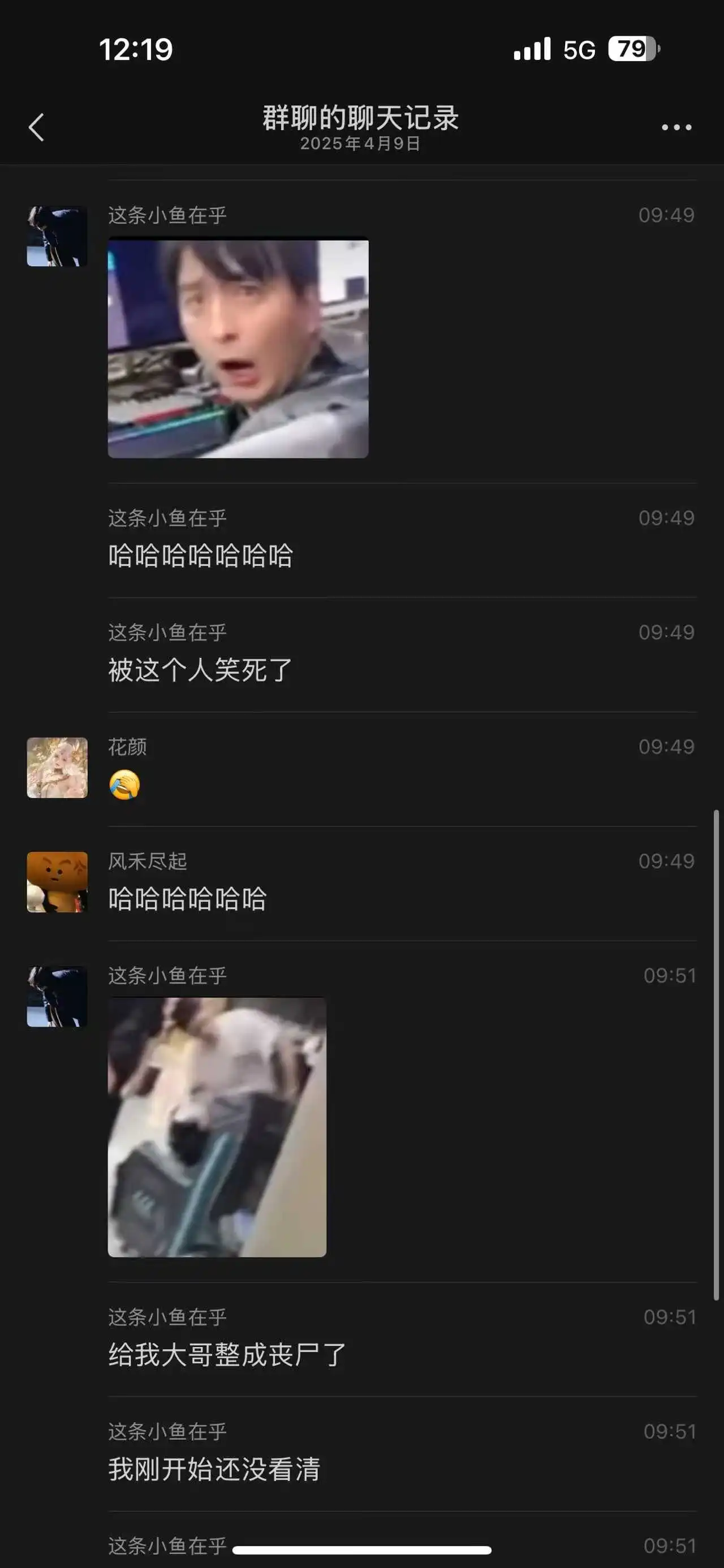View the blurry image sent at 09:51
The height and width of the screenshot is (1568, 724).
217,1127
